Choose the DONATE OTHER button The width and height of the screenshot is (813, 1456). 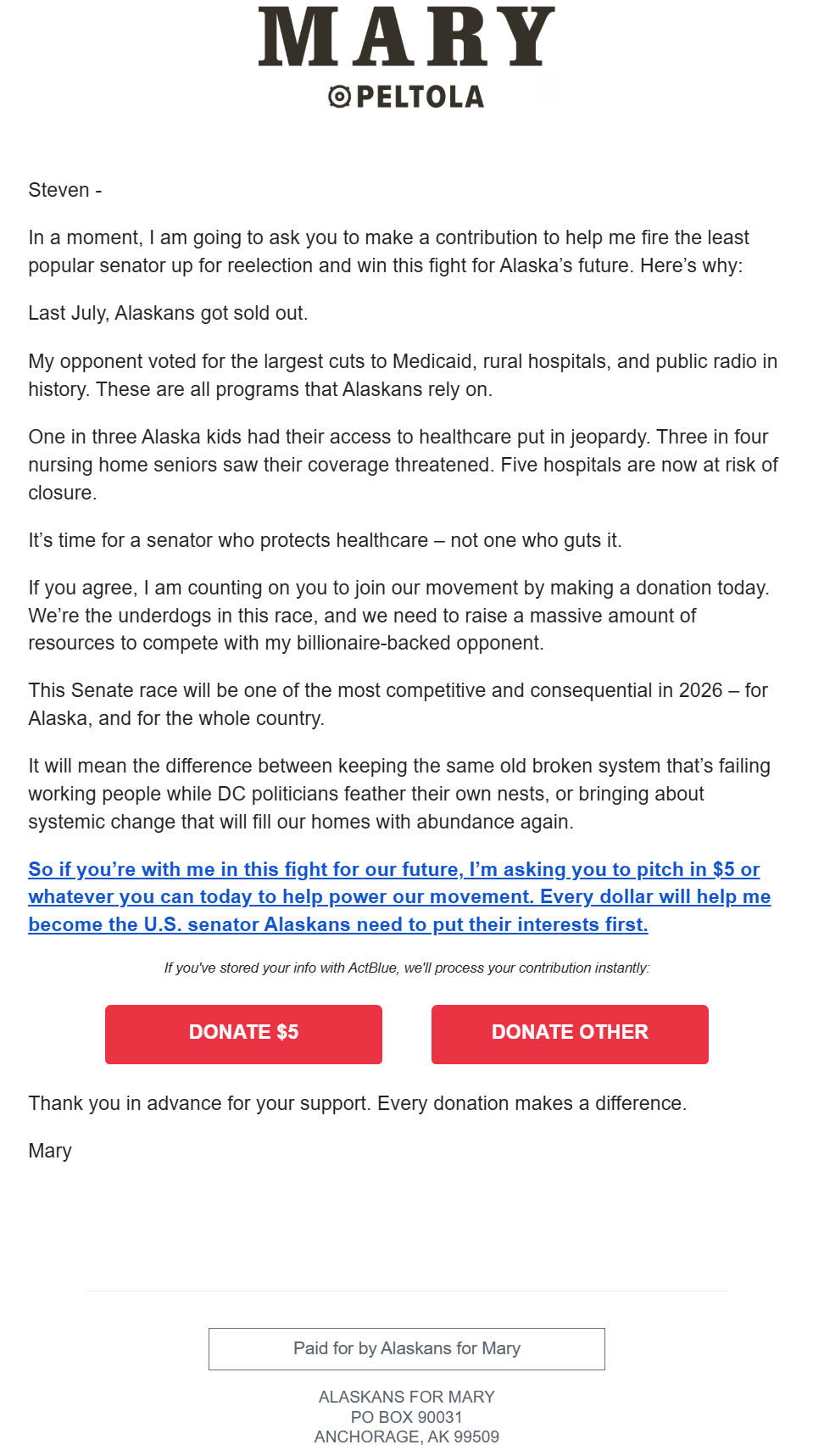pyautogui.click(x=570, y=1034)
